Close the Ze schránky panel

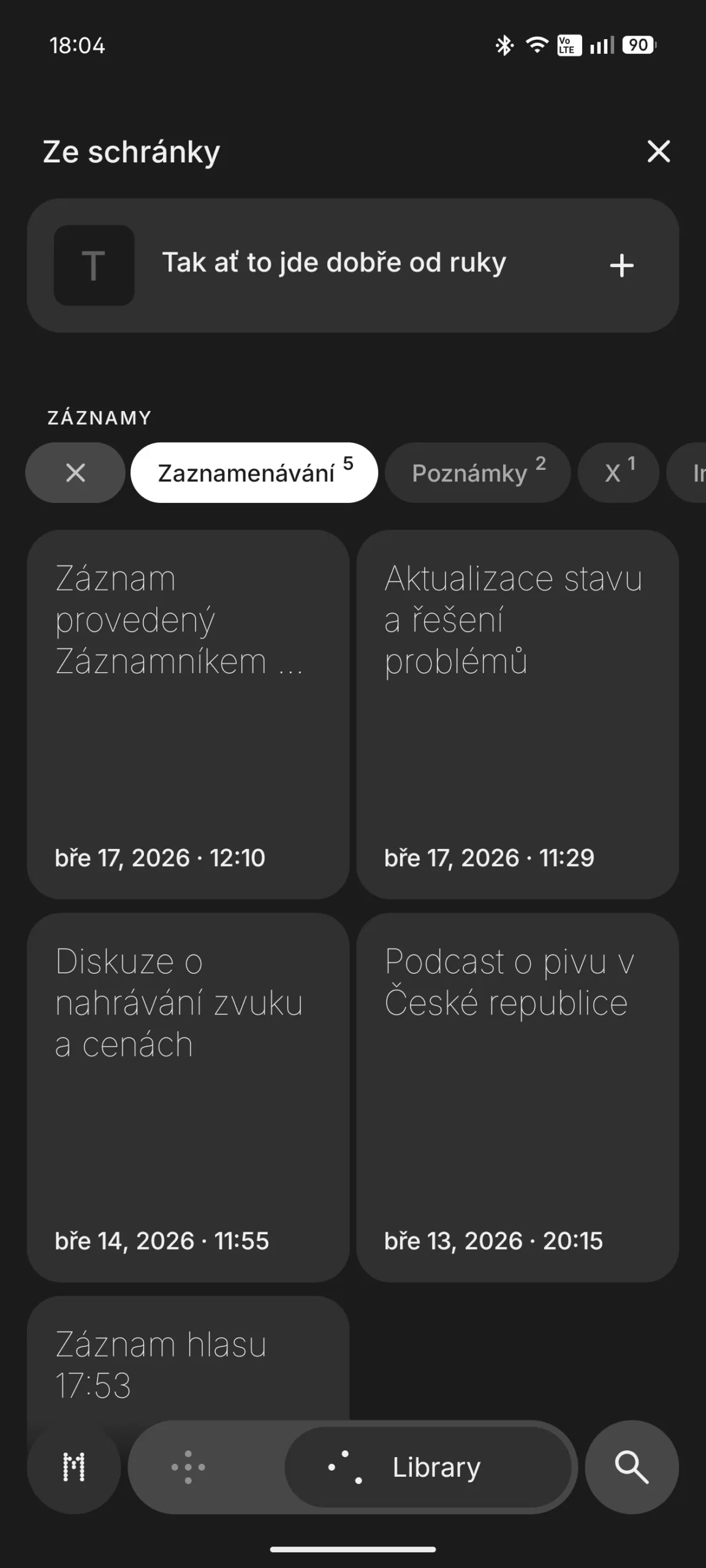point(658,151)
